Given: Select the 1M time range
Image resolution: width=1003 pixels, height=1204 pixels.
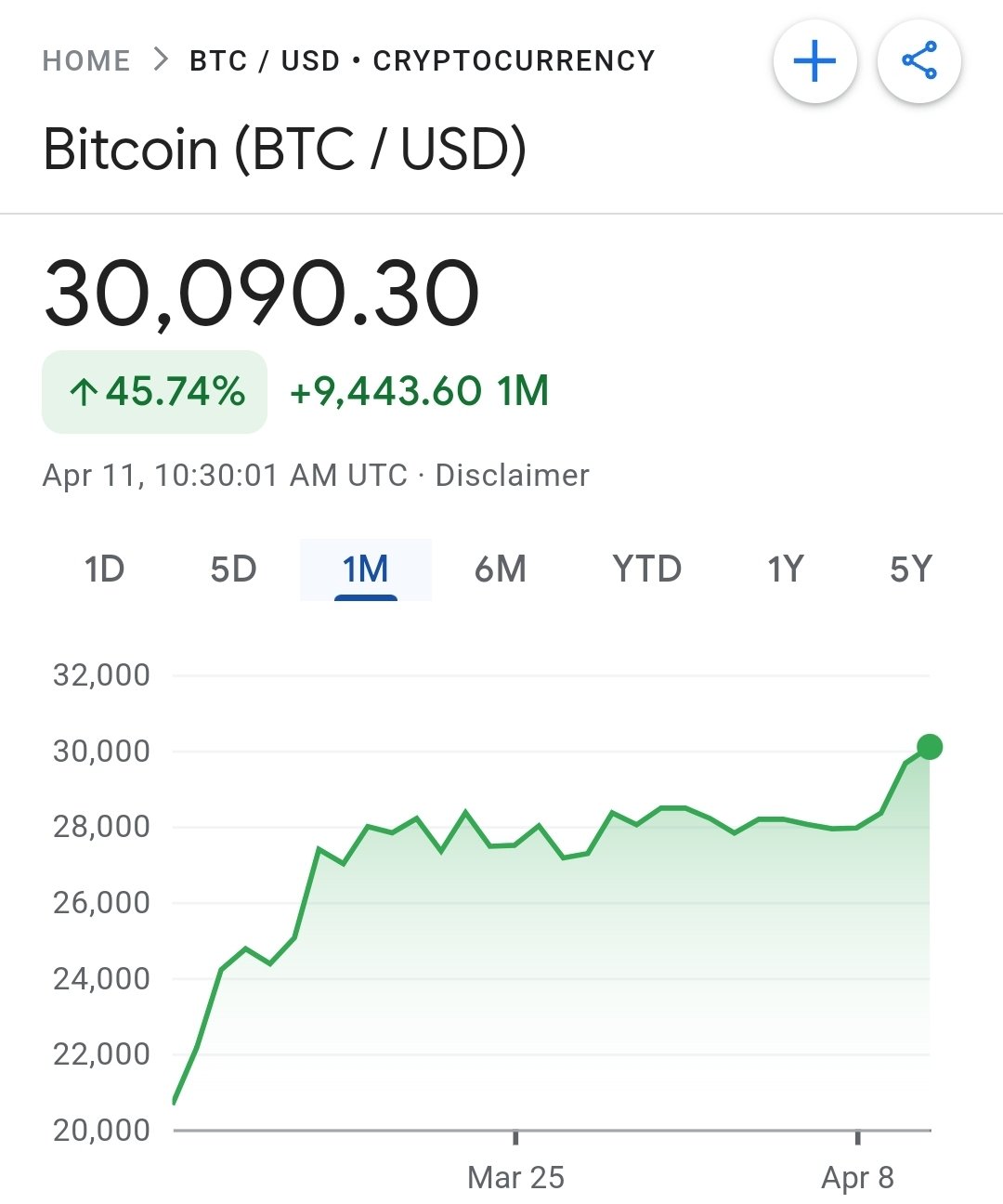Looking at the screenshot, I should (x=365, y=569).
